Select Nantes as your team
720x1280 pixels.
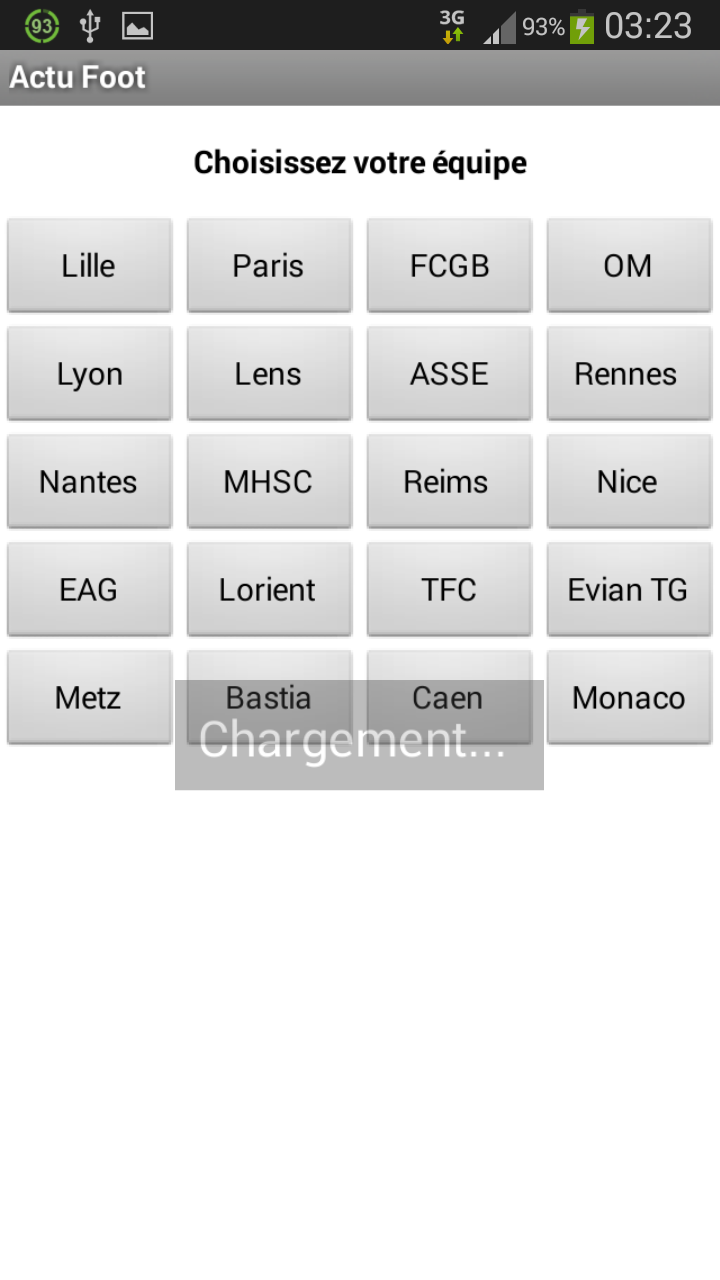point(89,482)
